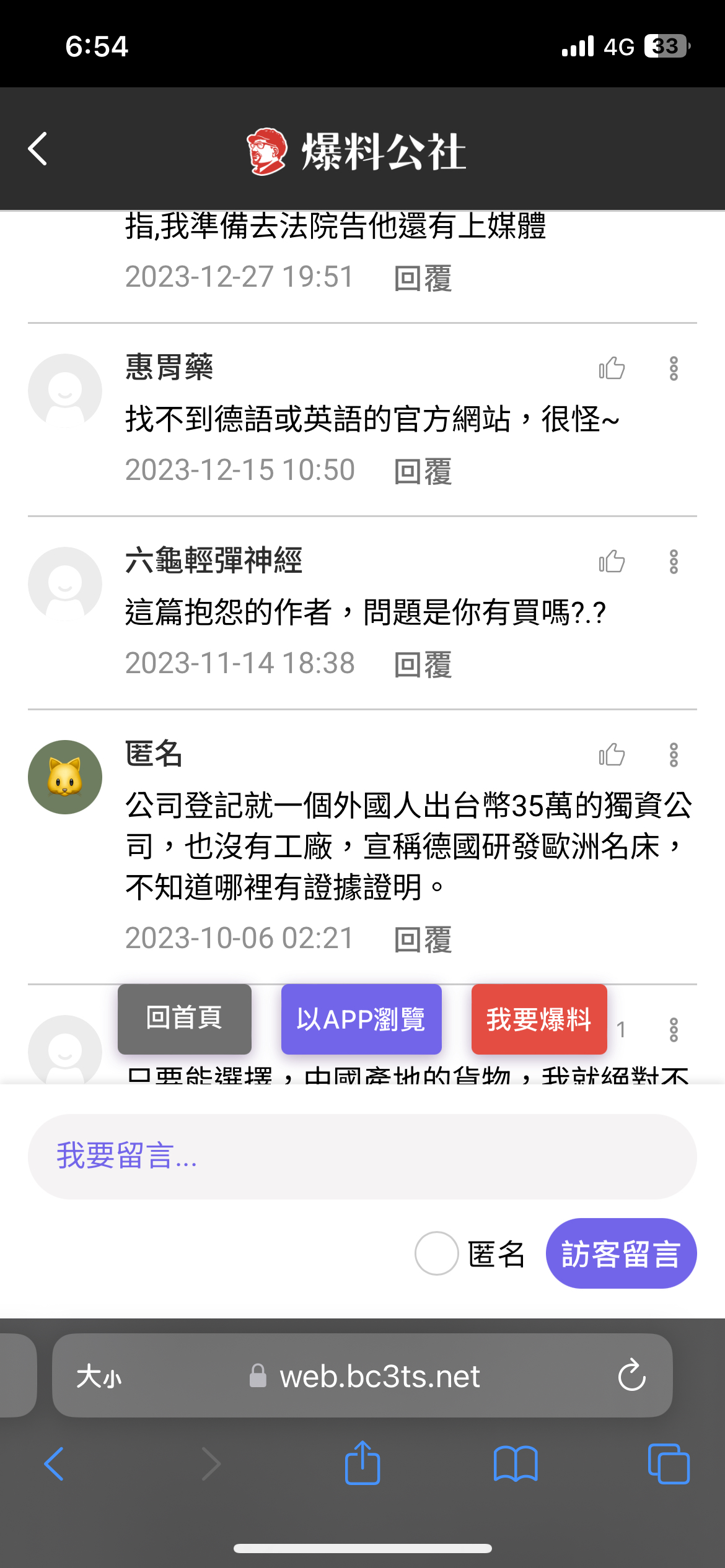Go back using the header arrow

38,149
